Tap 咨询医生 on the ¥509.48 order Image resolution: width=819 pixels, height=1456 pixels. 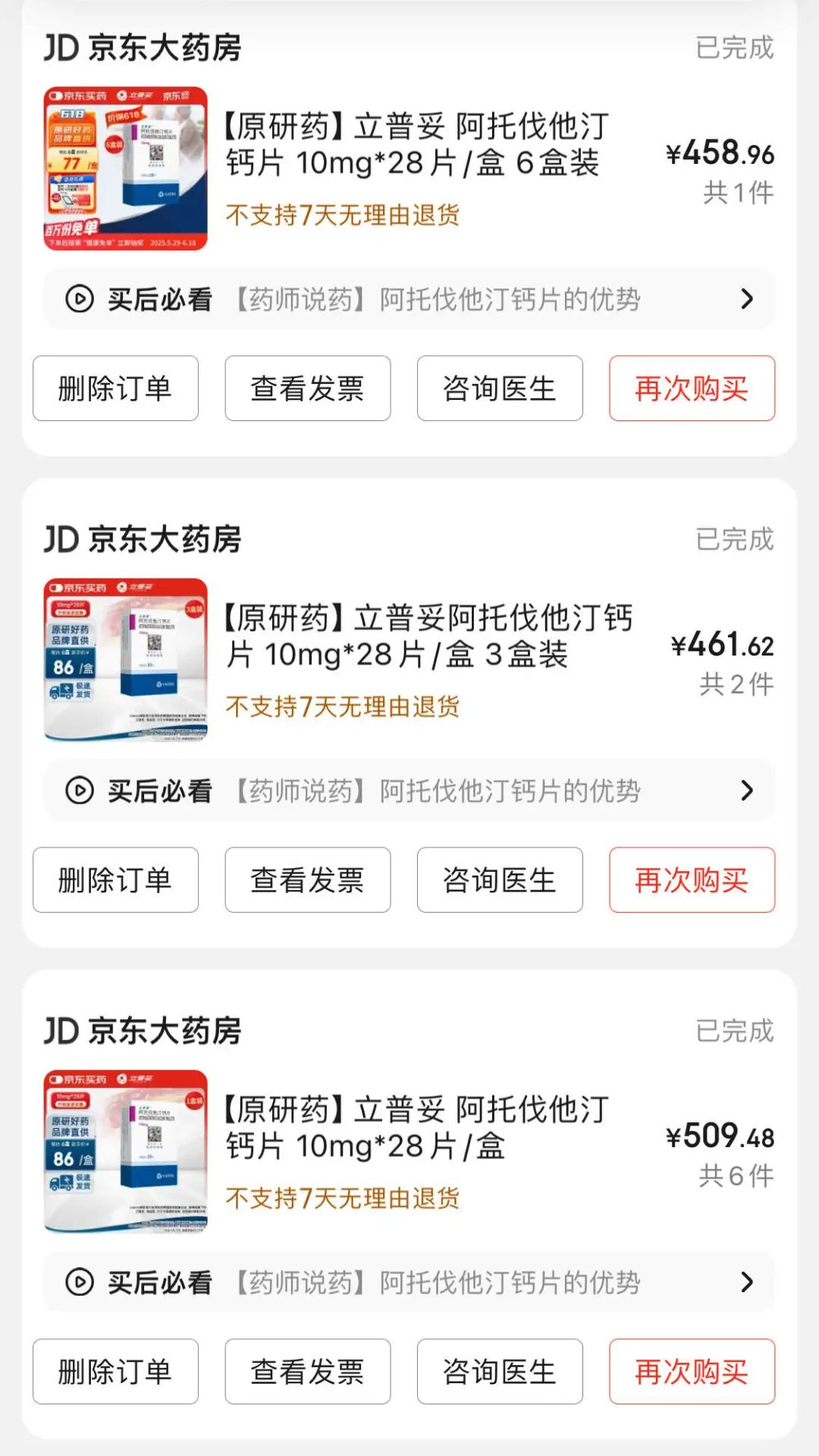500,1372
